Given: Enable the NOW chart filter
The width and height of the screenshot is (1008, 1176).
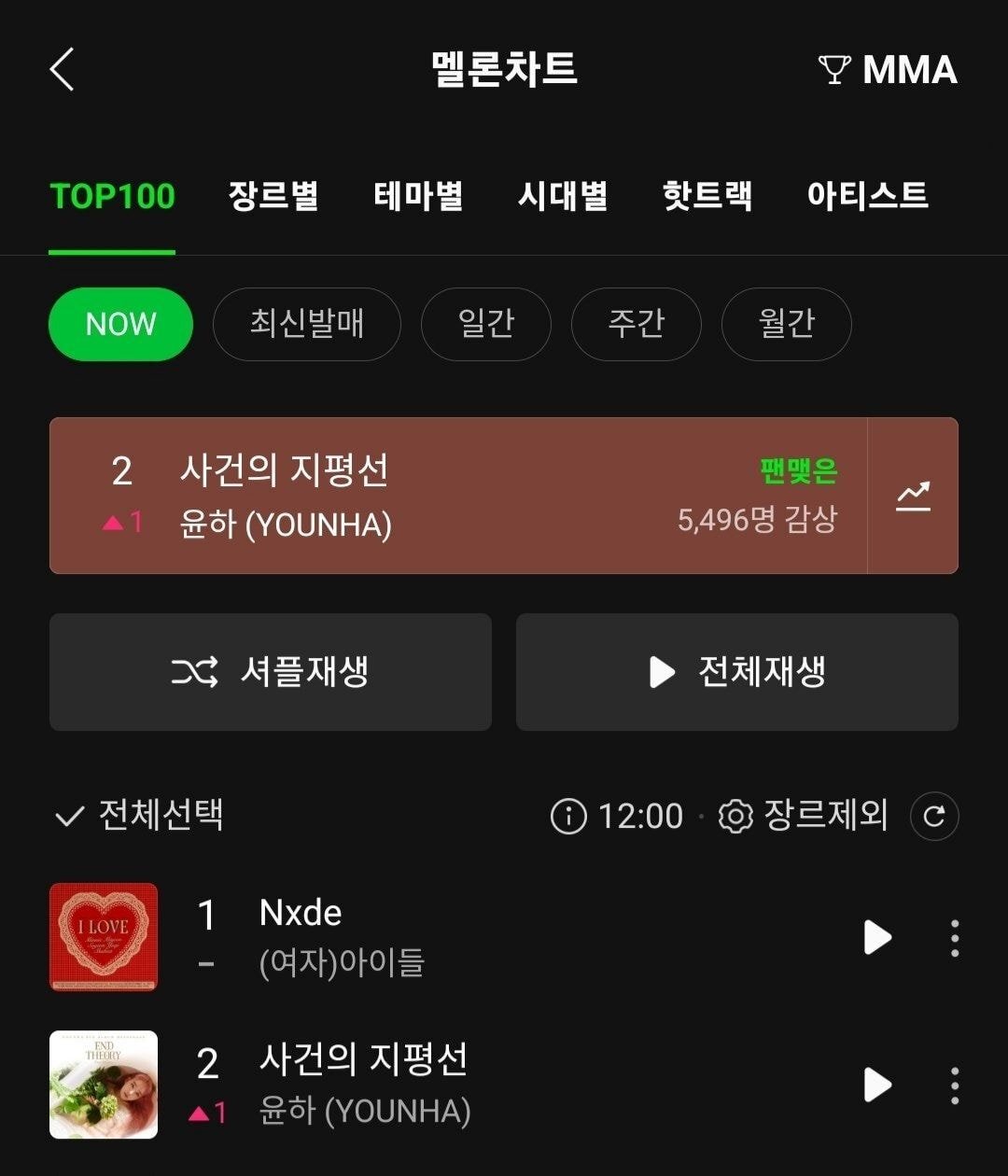Looking at the screenshot, I should point(120,324).
